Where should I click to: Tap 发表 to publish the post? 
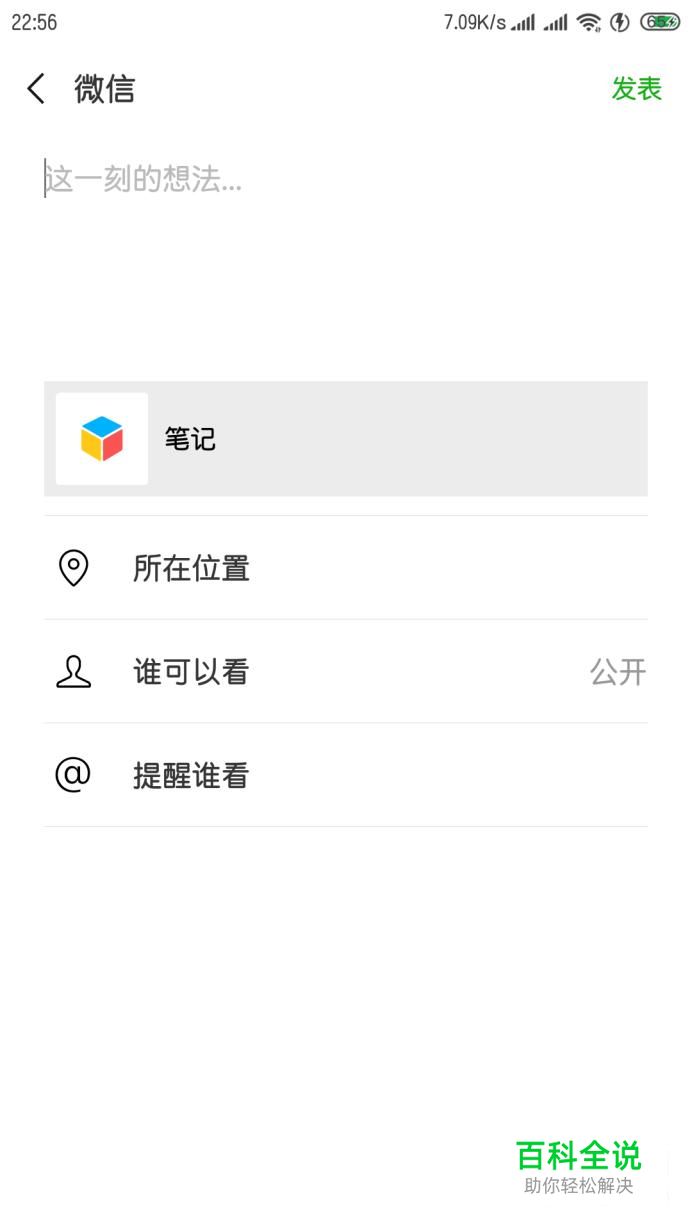(x=637, y=89)
